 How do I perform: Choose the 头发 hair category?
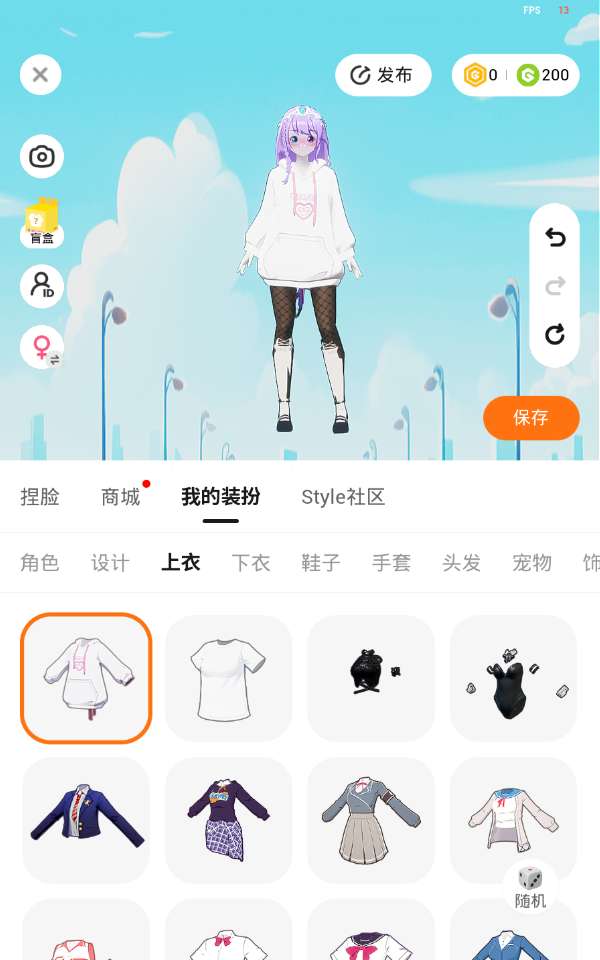pyautogui.click(x=462, y=562)
